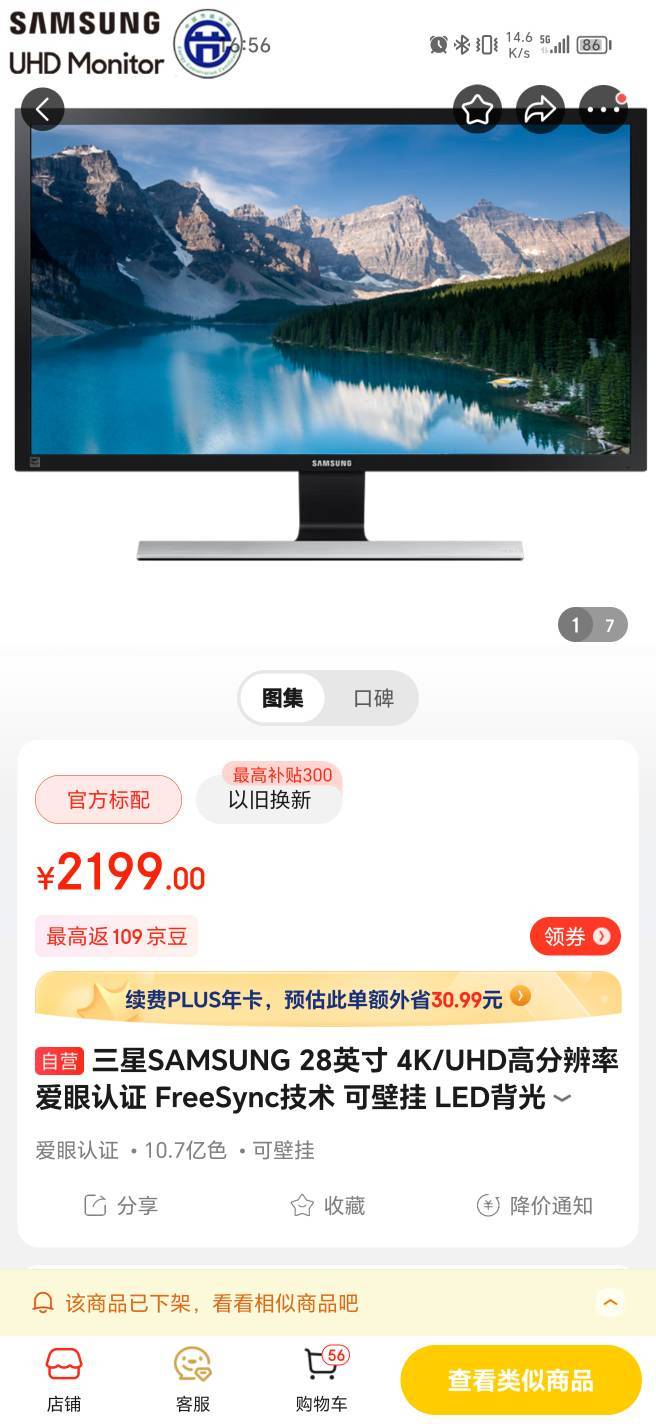Go back using the top-left arrow

click(x=42, y=110)
